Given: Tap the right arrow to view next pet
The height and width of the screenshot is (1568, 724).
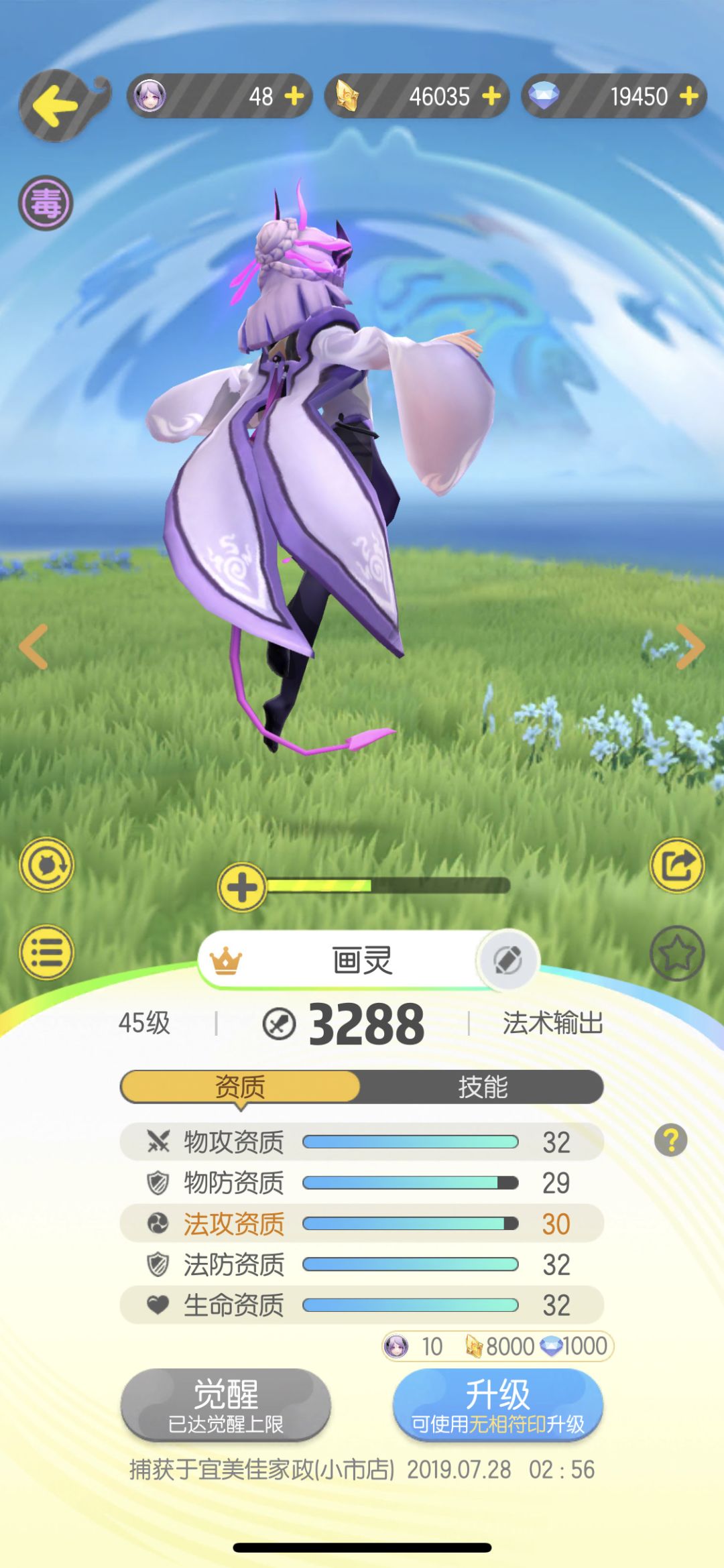Looking at the screenshot, I should click(690, 646).
